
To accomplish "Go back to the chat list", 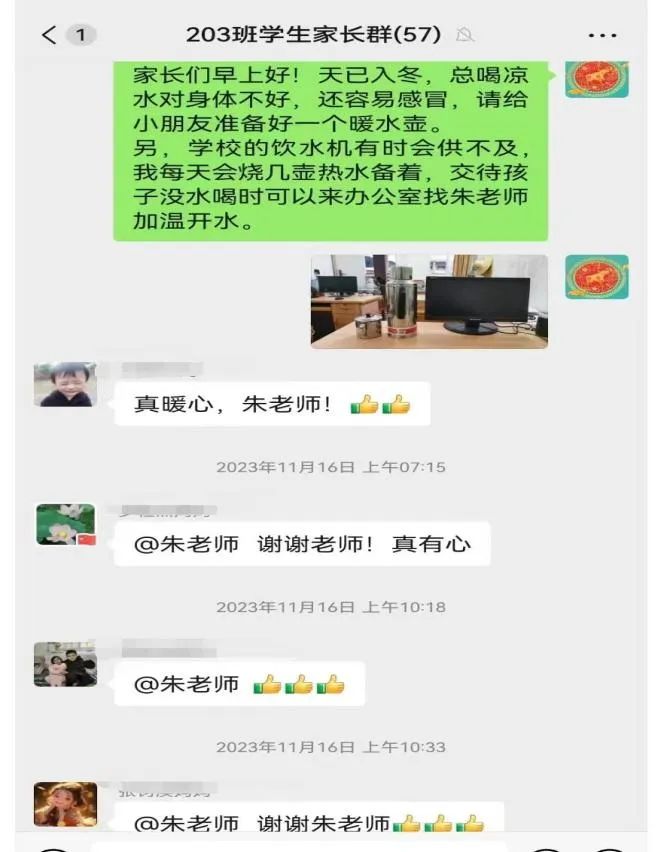I will 49,35.
